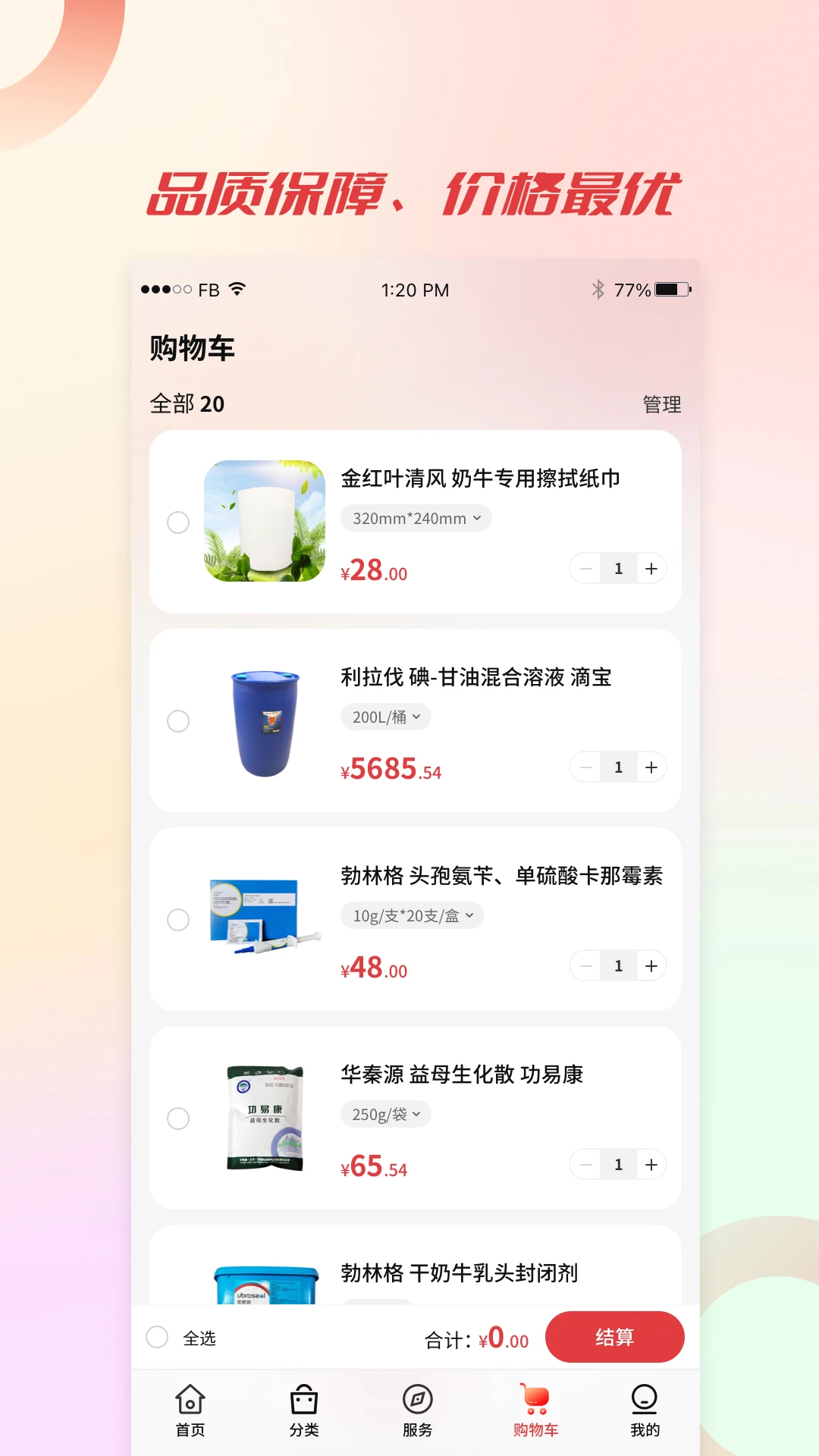This screenshot has height=1456, width=819.
Task: Tap the battery indicator in status bar
Action: [x=671, y=289]
